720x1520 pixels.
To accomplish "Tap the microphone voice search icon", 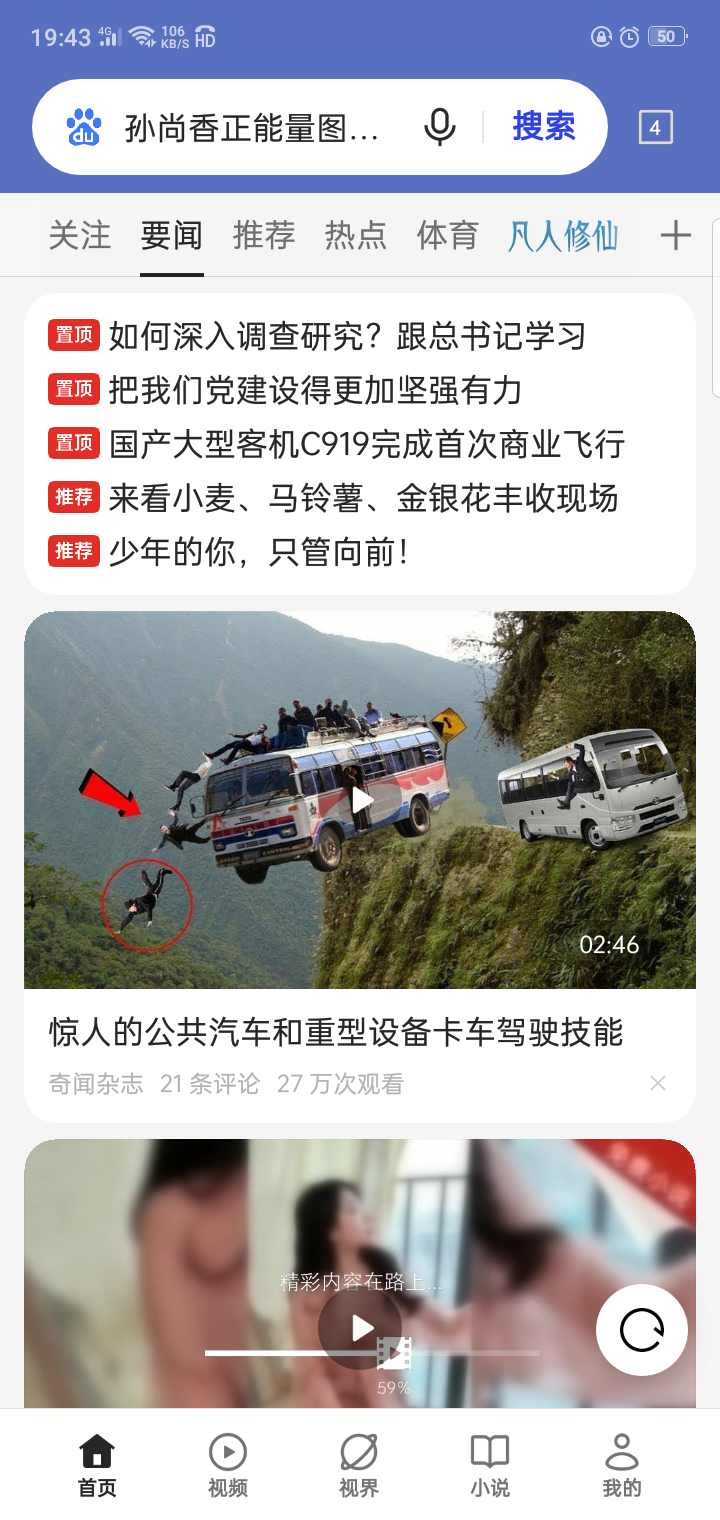I will coord(439,127).
